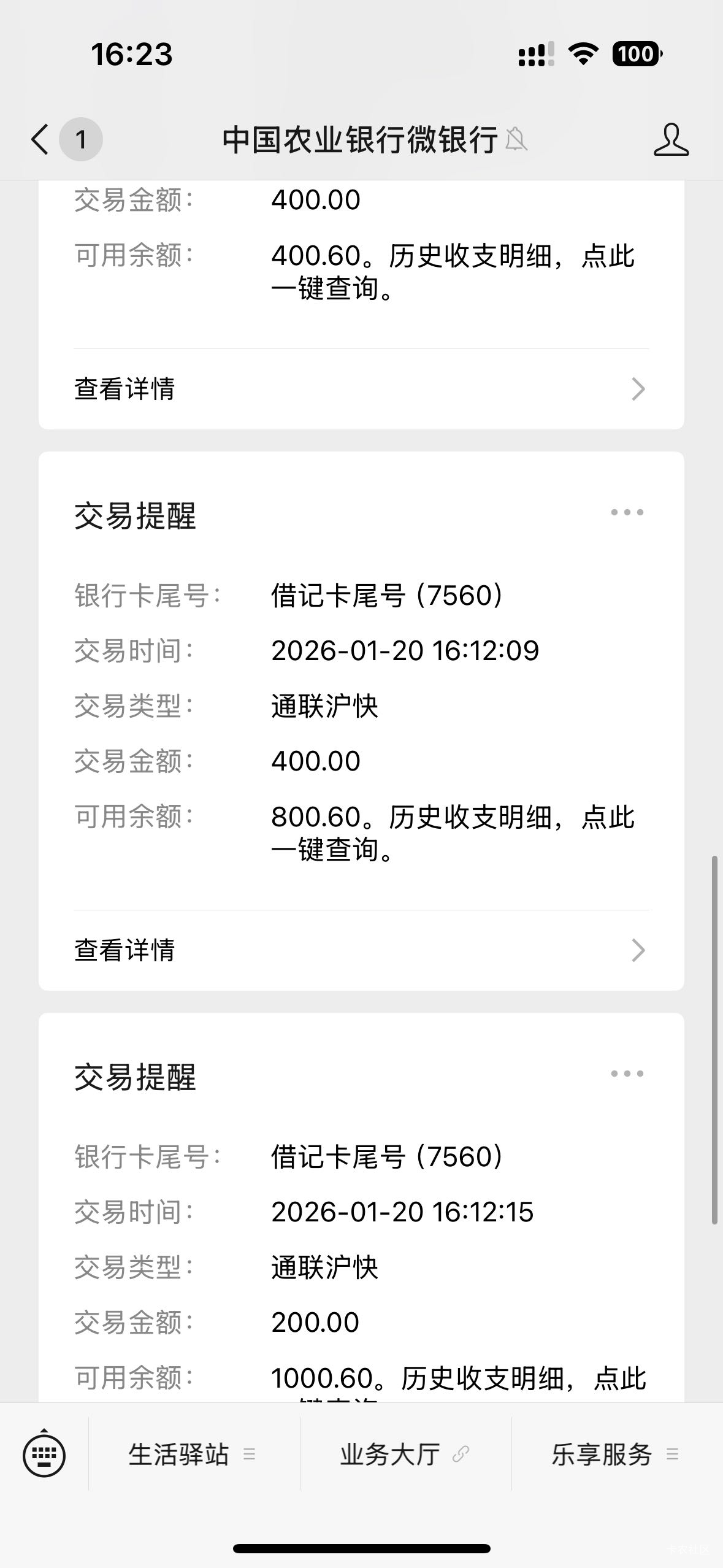The image size is (723, 1568).
Task: Open the 乐享服务 menu
Action: tap(615, 1454)
